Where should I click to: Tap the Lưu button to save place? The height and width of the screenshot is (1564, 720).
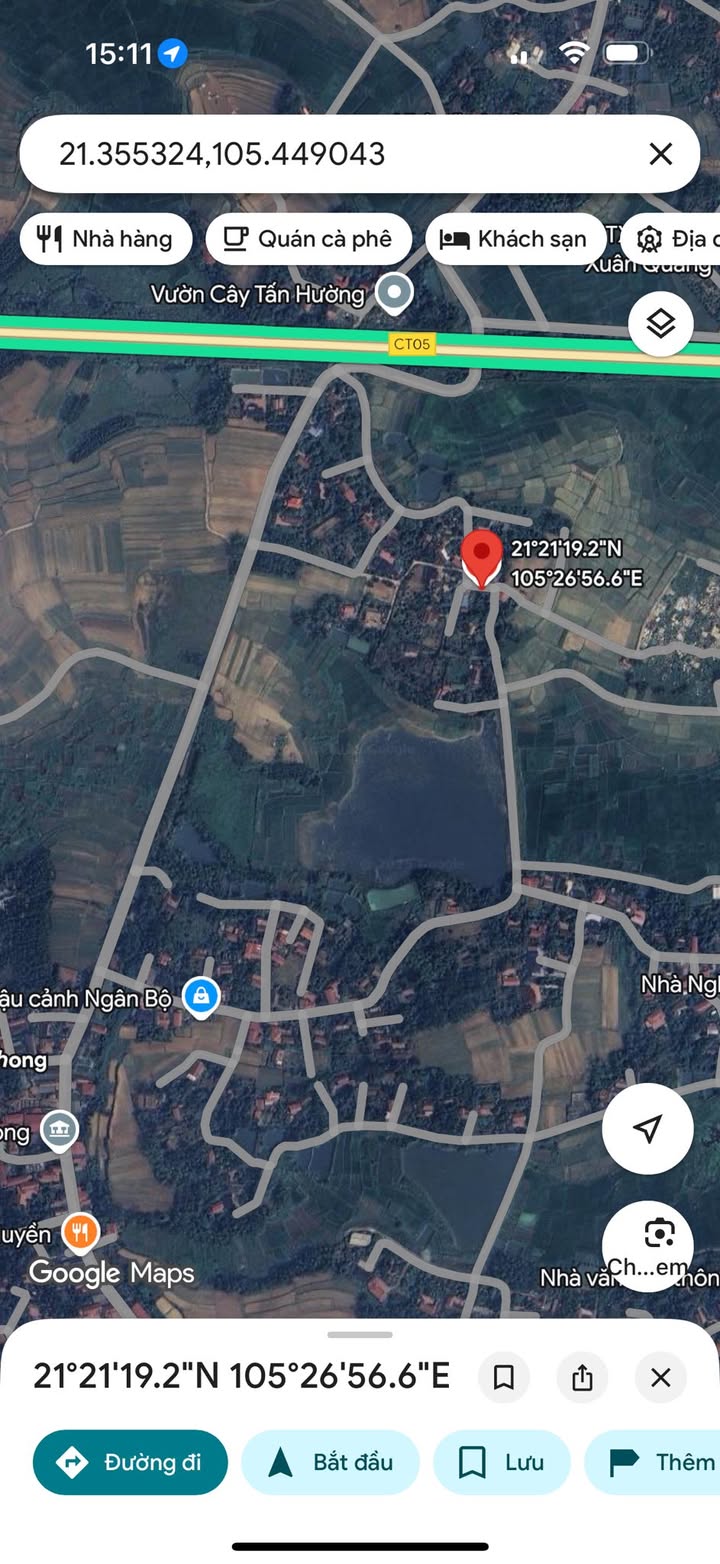tap(501, 1462)
